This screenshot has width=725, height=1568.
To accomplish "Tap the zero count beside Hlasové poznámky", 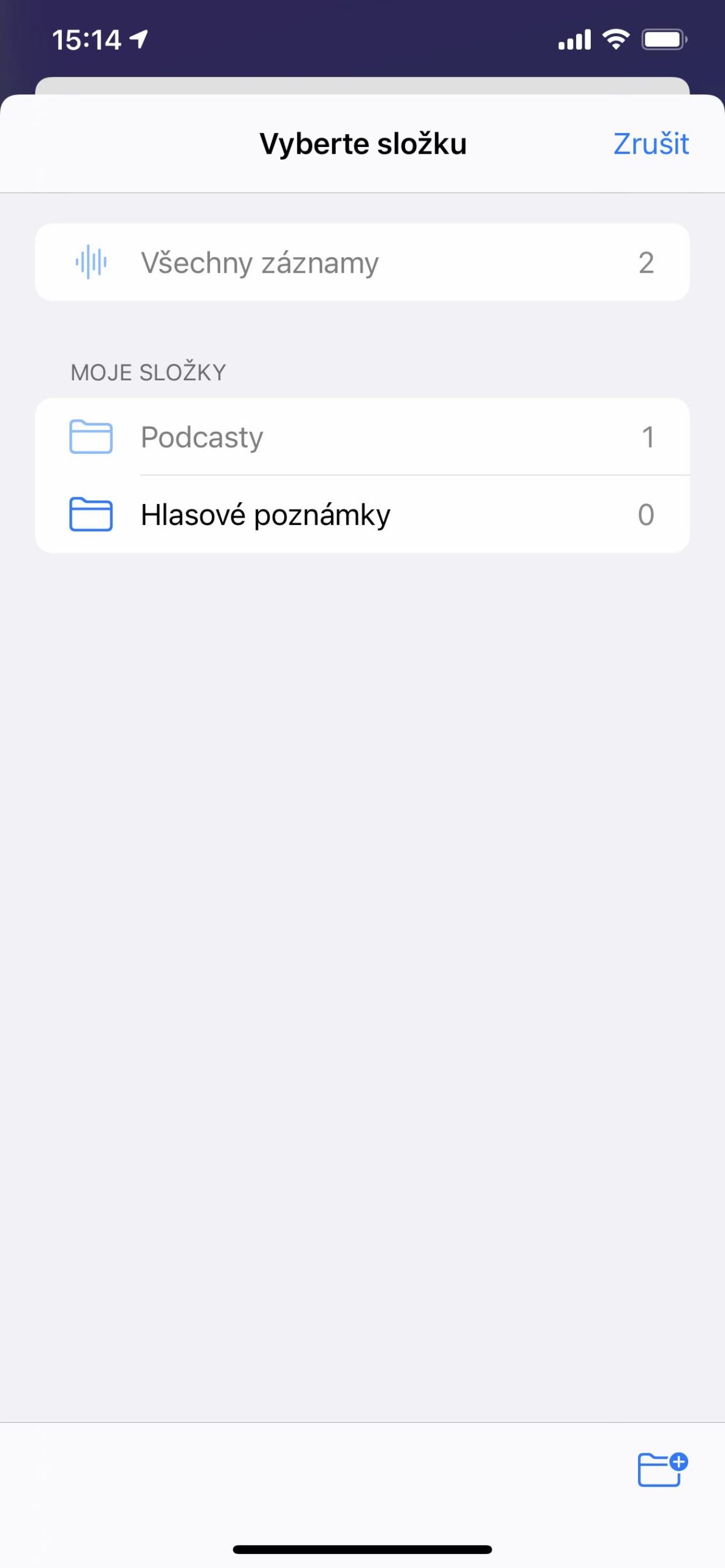I will (647, 514).
